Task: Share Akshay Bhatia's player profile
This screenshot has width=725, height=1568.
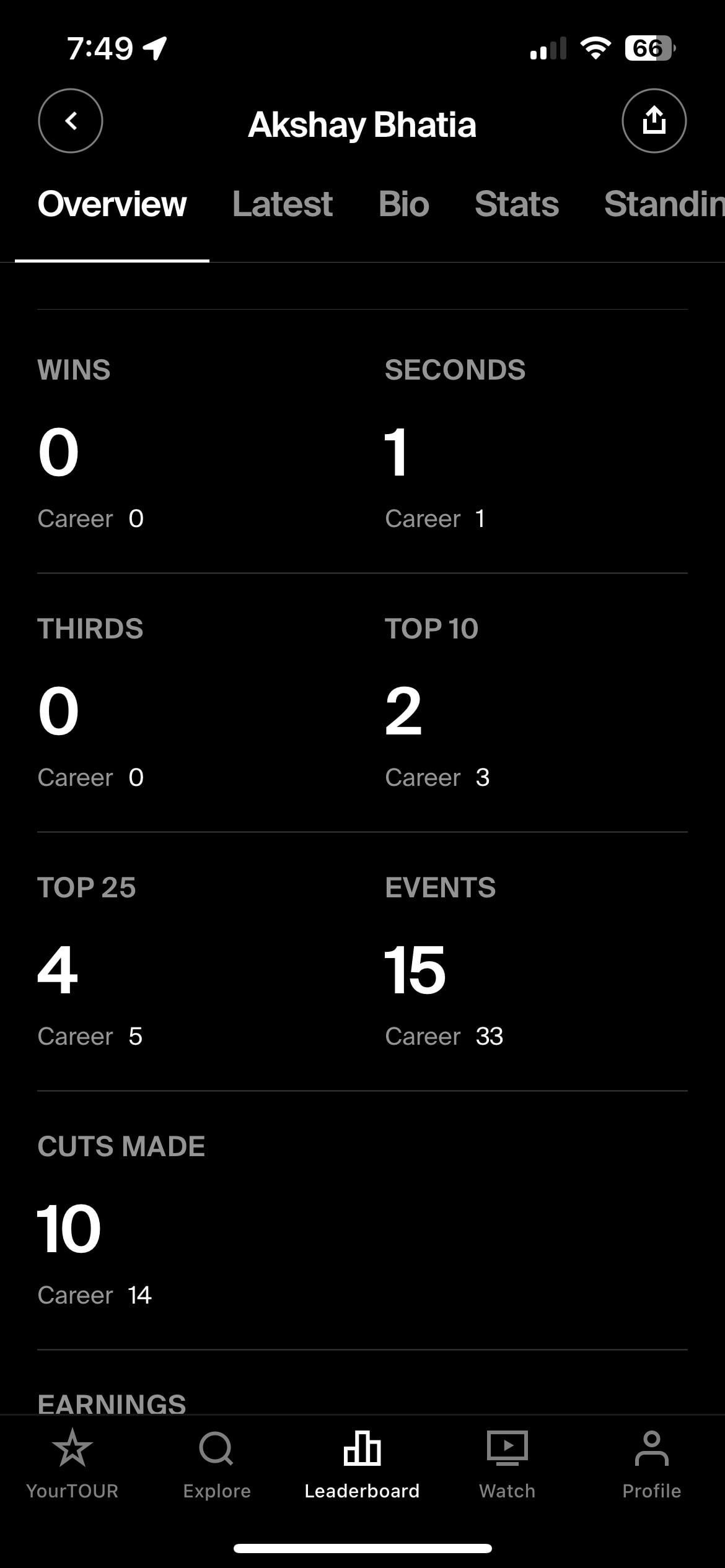Action: coord(654,121)
